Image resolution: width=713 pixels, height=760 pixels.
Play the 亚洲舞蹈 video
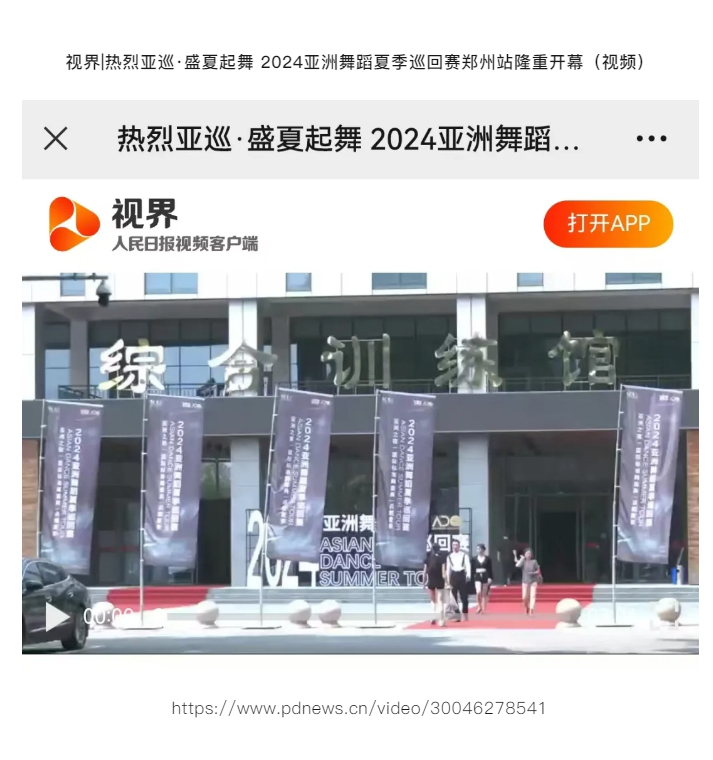(57, 616)
